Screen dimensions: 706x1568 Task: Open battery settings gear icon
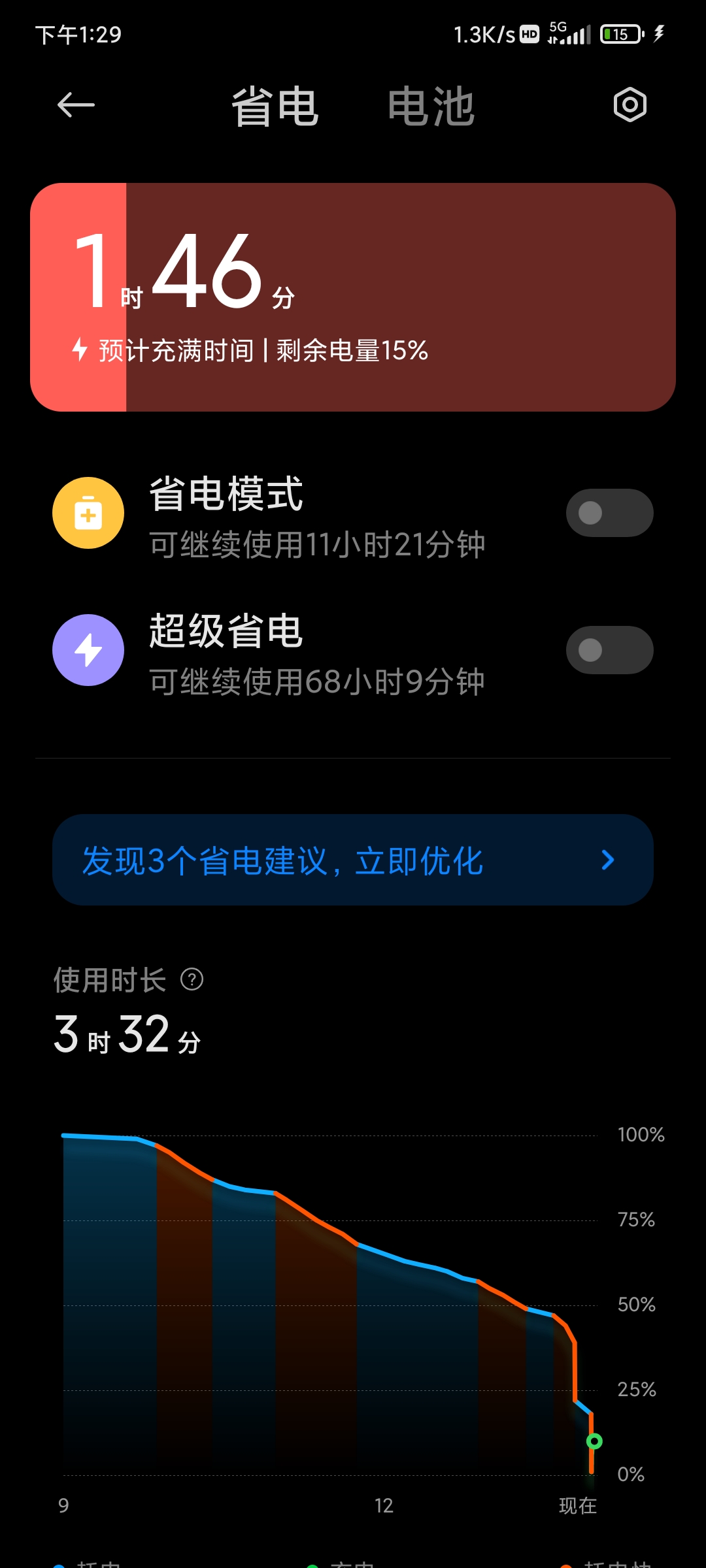coord(630,105)
